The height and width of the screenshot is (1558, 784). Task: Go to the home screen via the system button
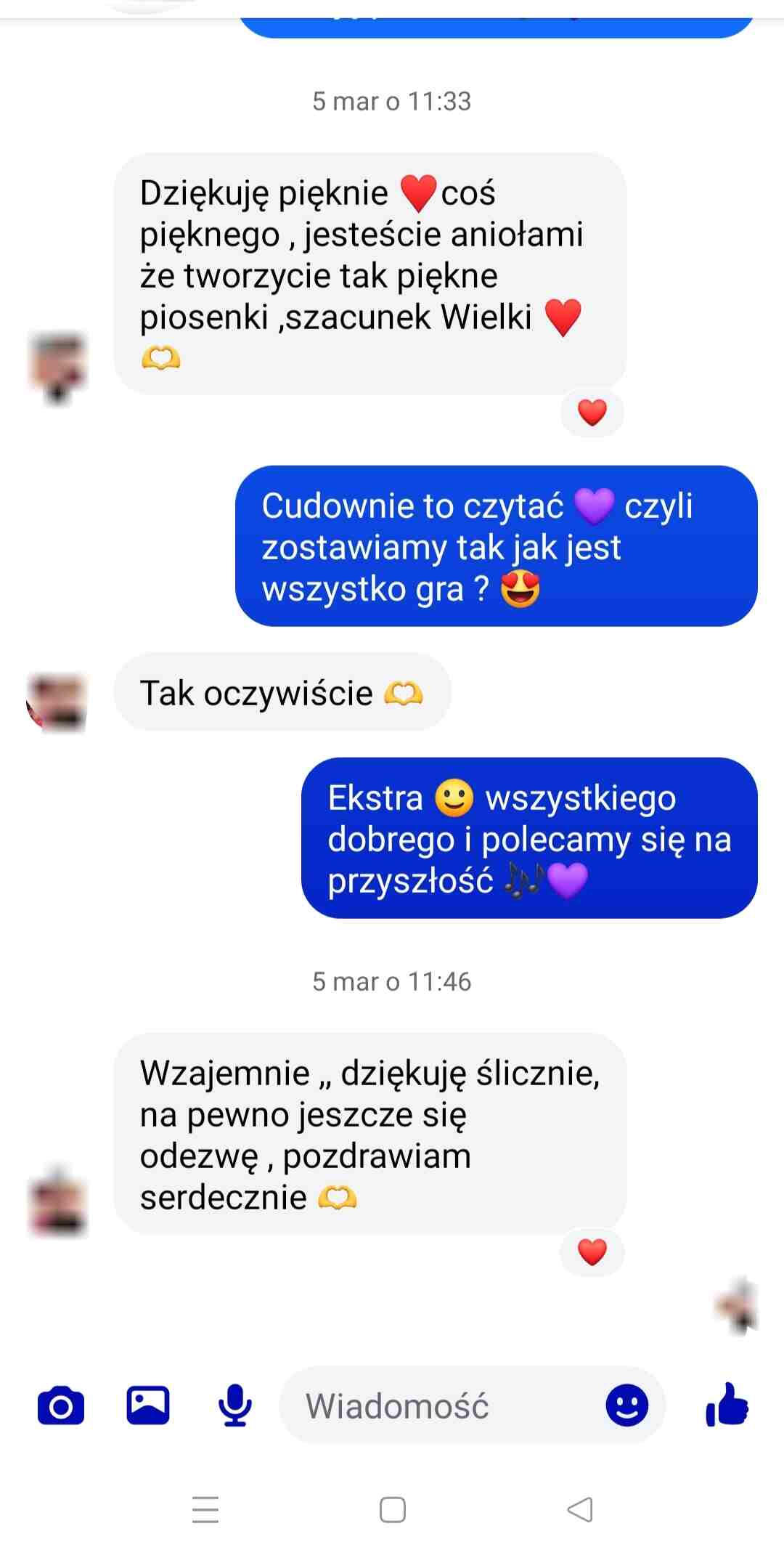point(393,1509)
